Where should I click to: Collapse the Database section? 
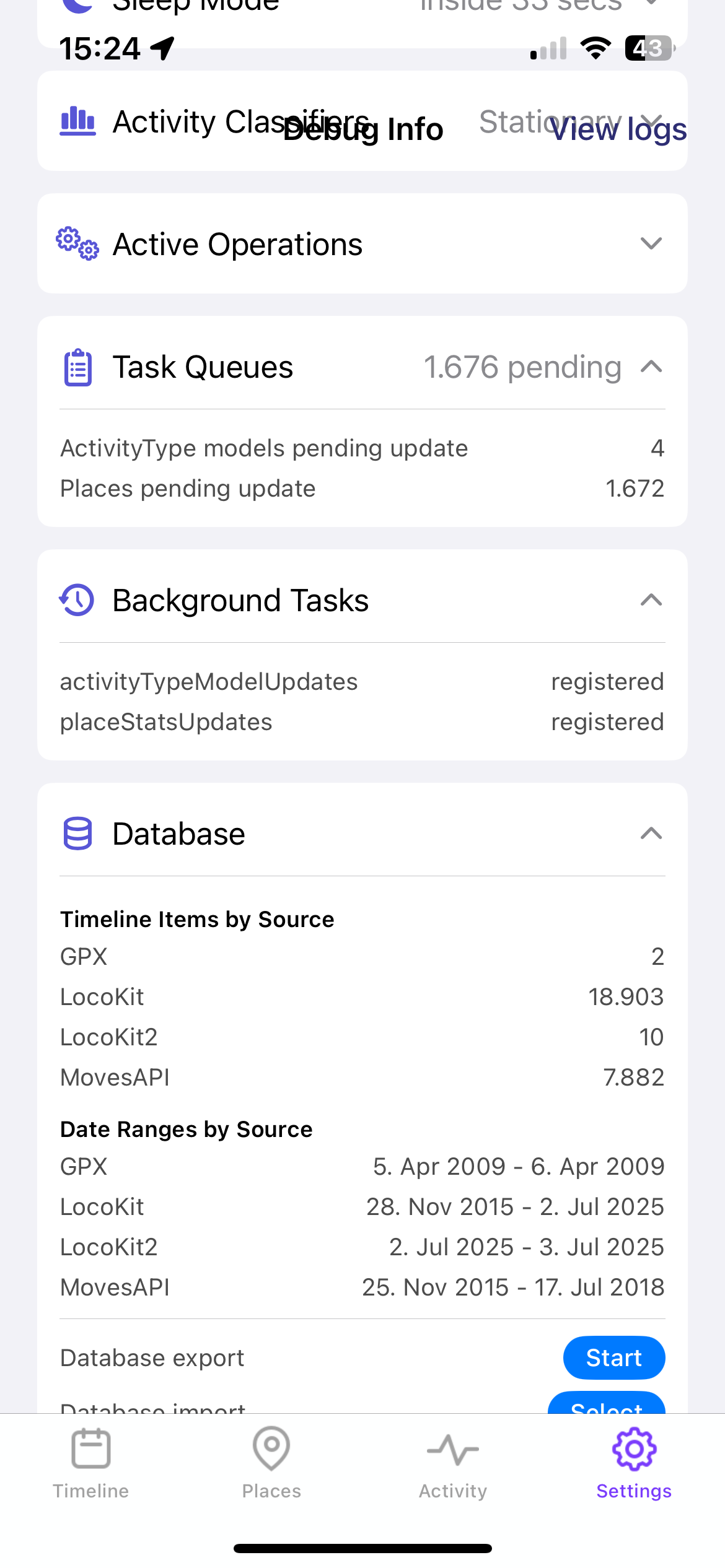[651, 834]
